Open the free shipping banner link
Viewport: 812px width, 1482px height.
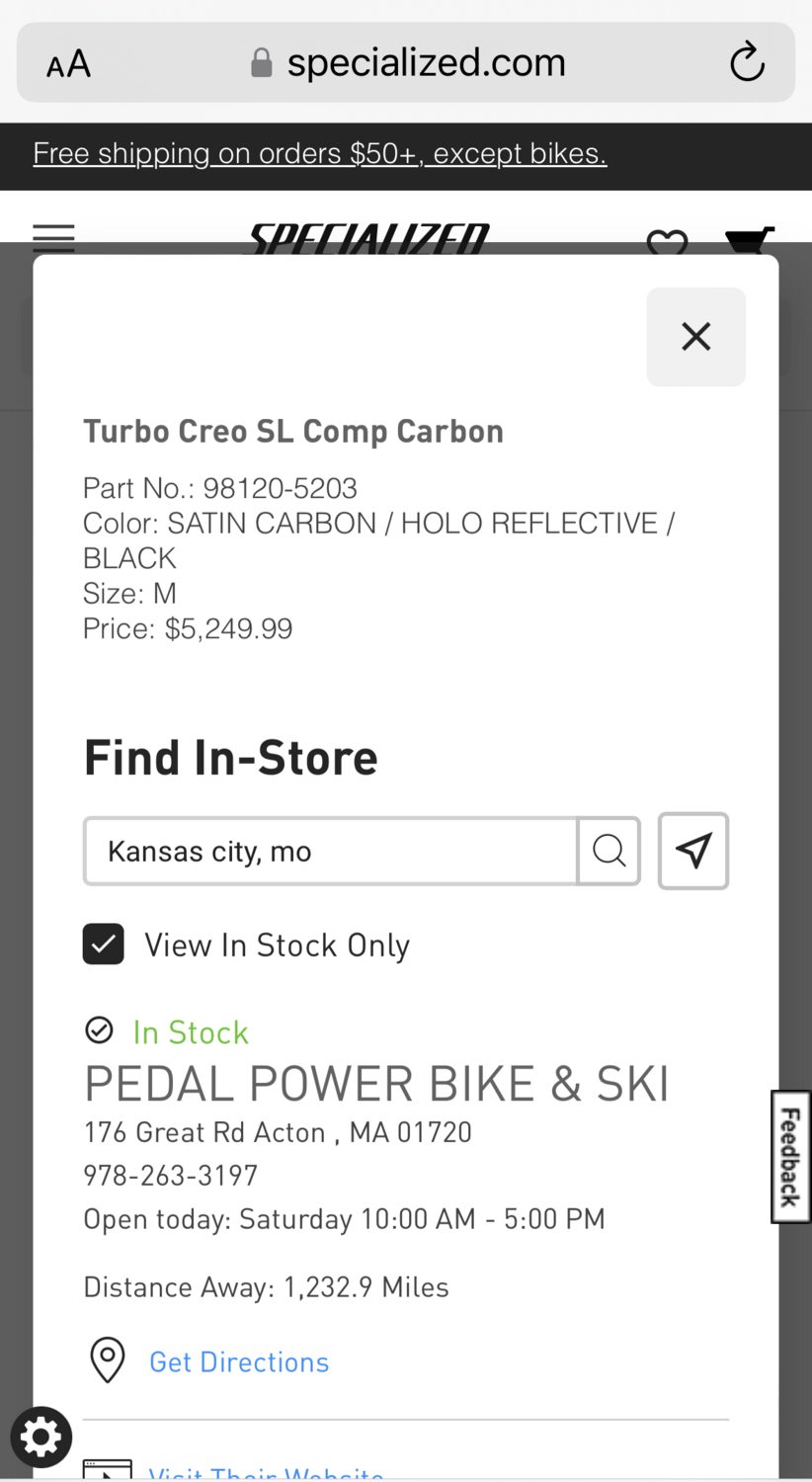pos(320,154)
